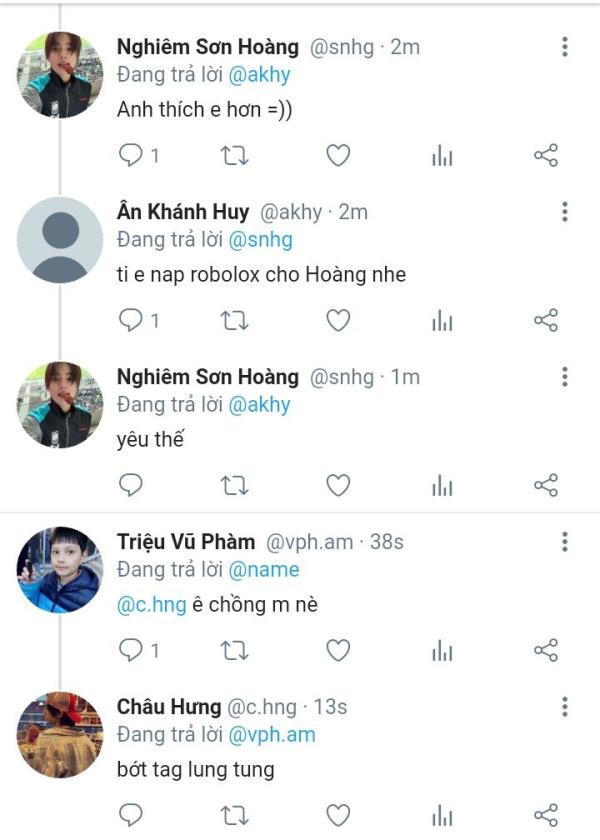Open @c.hng mention in Triệu Vũ Phàm's tweet
600x840 pixels.
152,604
